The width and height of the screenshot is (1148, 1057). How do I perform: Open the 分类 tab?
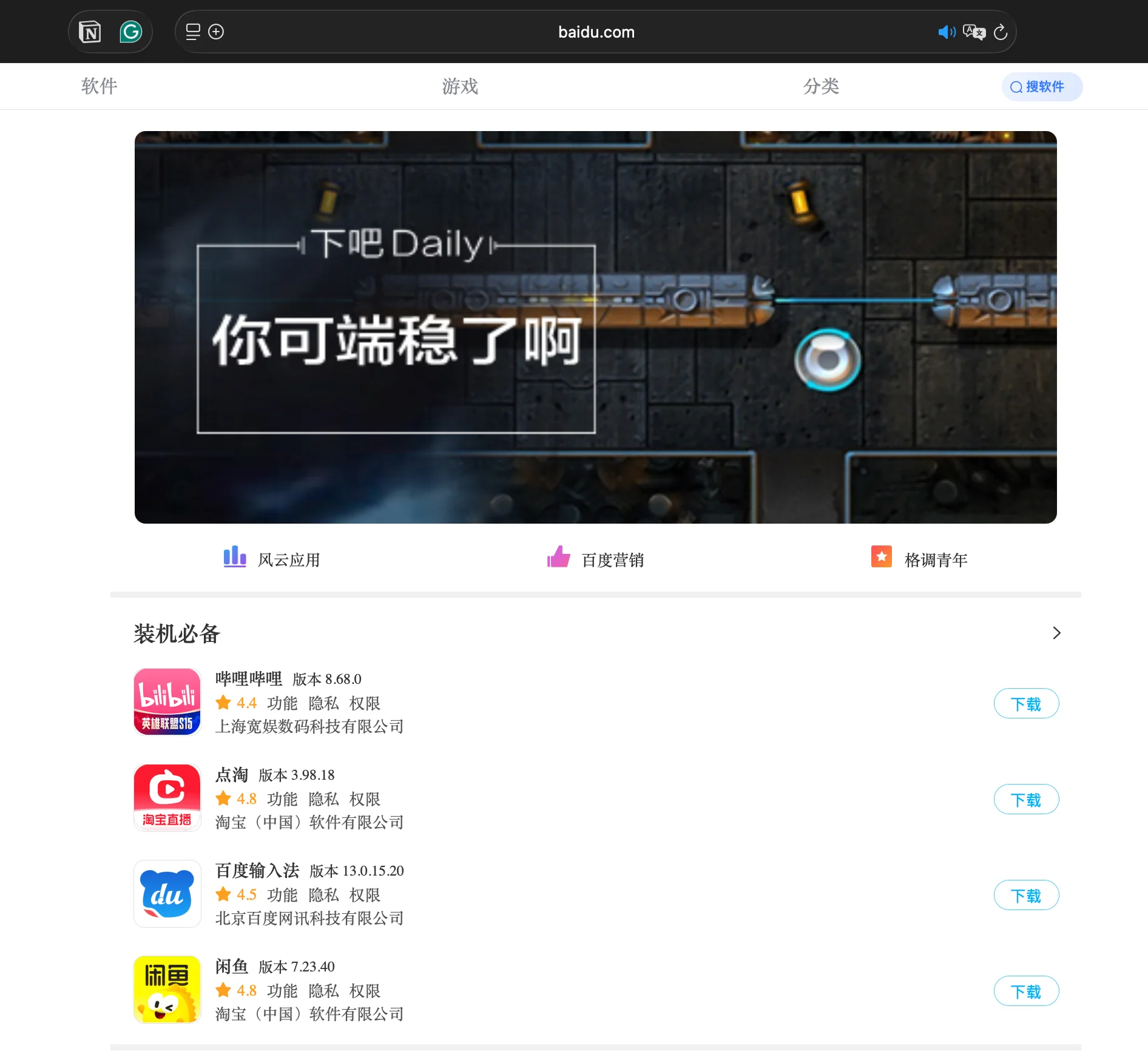tap(821, 86)
